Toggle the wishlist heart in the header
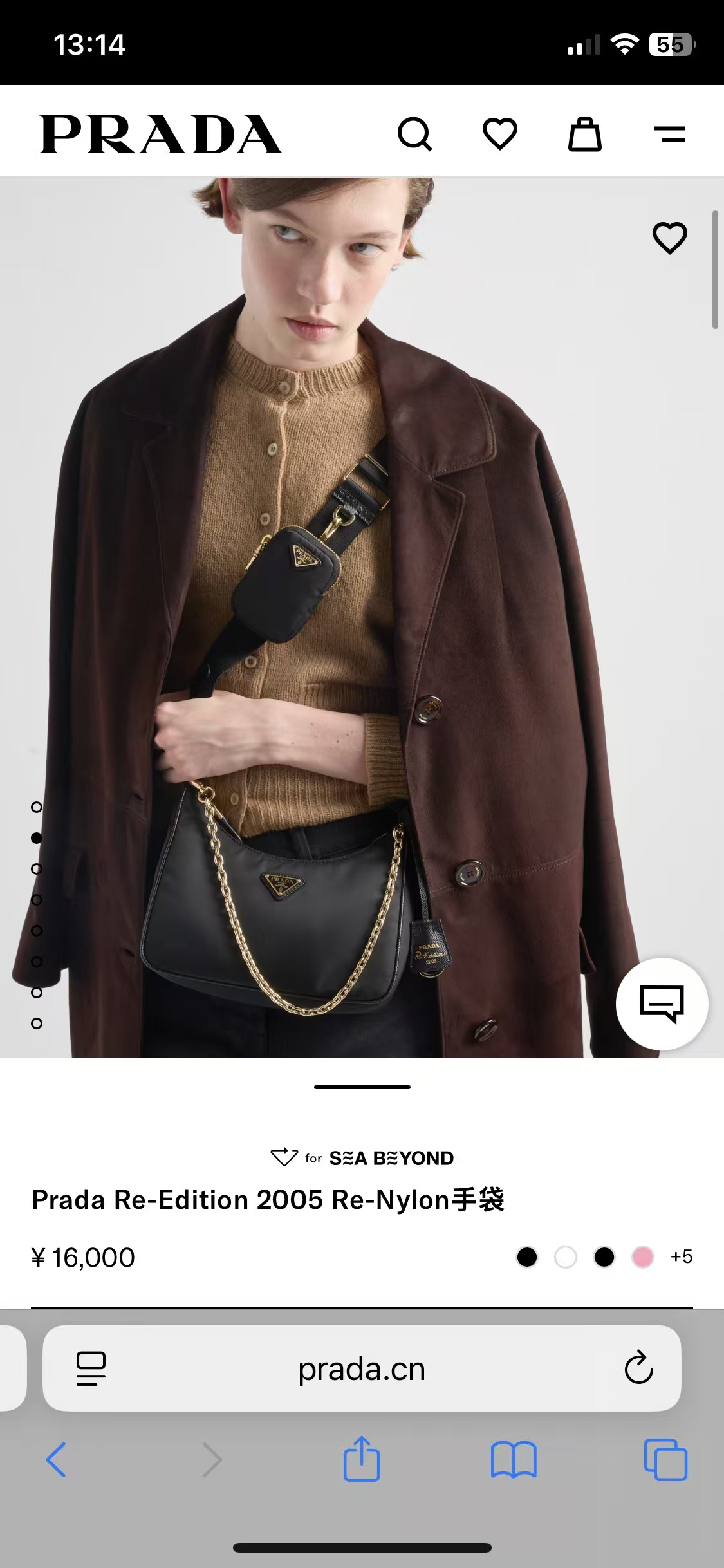This screenshot has height=1568, width=724. click(x=501, y=133)
